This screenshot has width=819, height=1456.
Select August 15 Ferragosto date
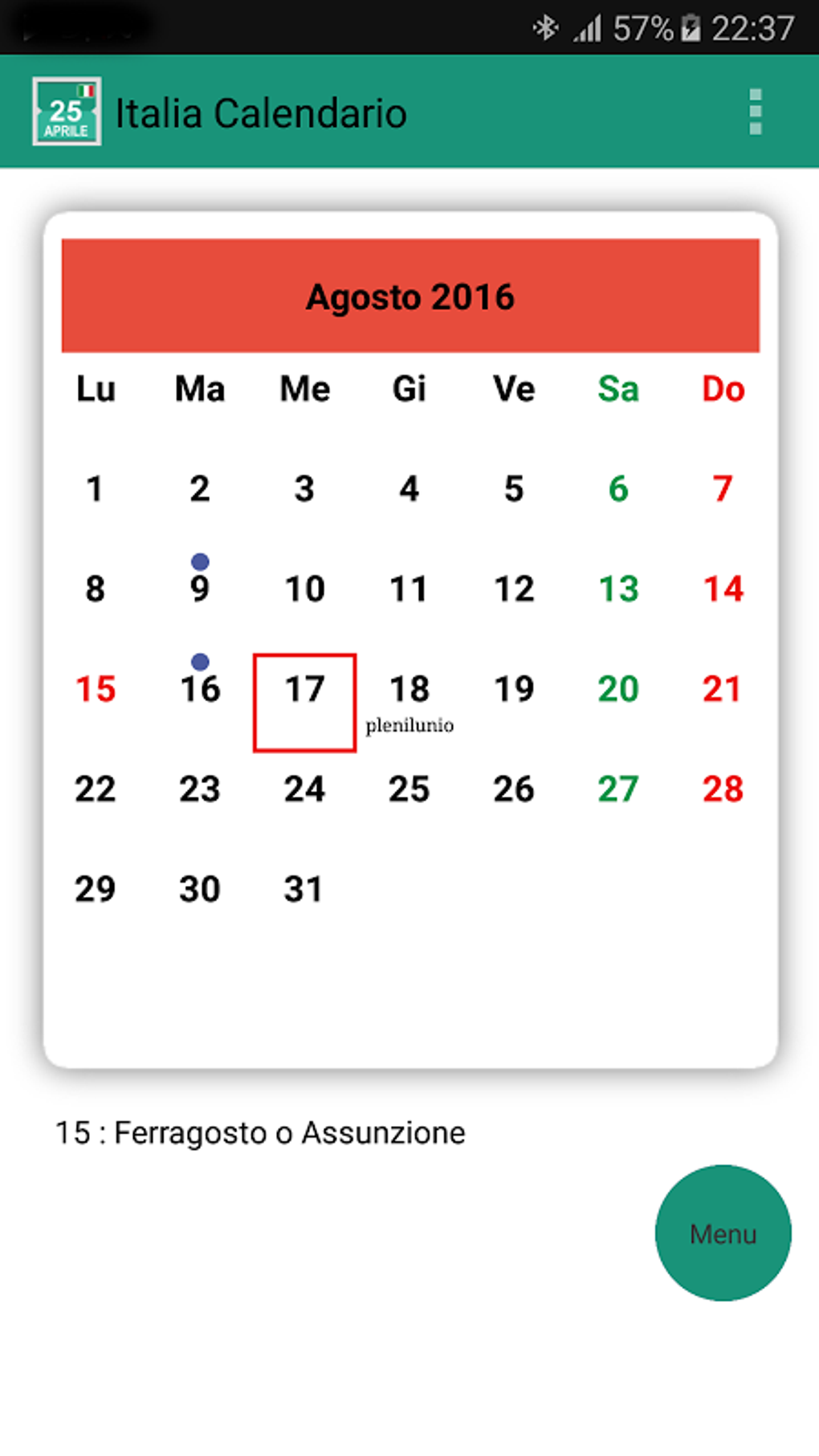(x=95, y=689)
